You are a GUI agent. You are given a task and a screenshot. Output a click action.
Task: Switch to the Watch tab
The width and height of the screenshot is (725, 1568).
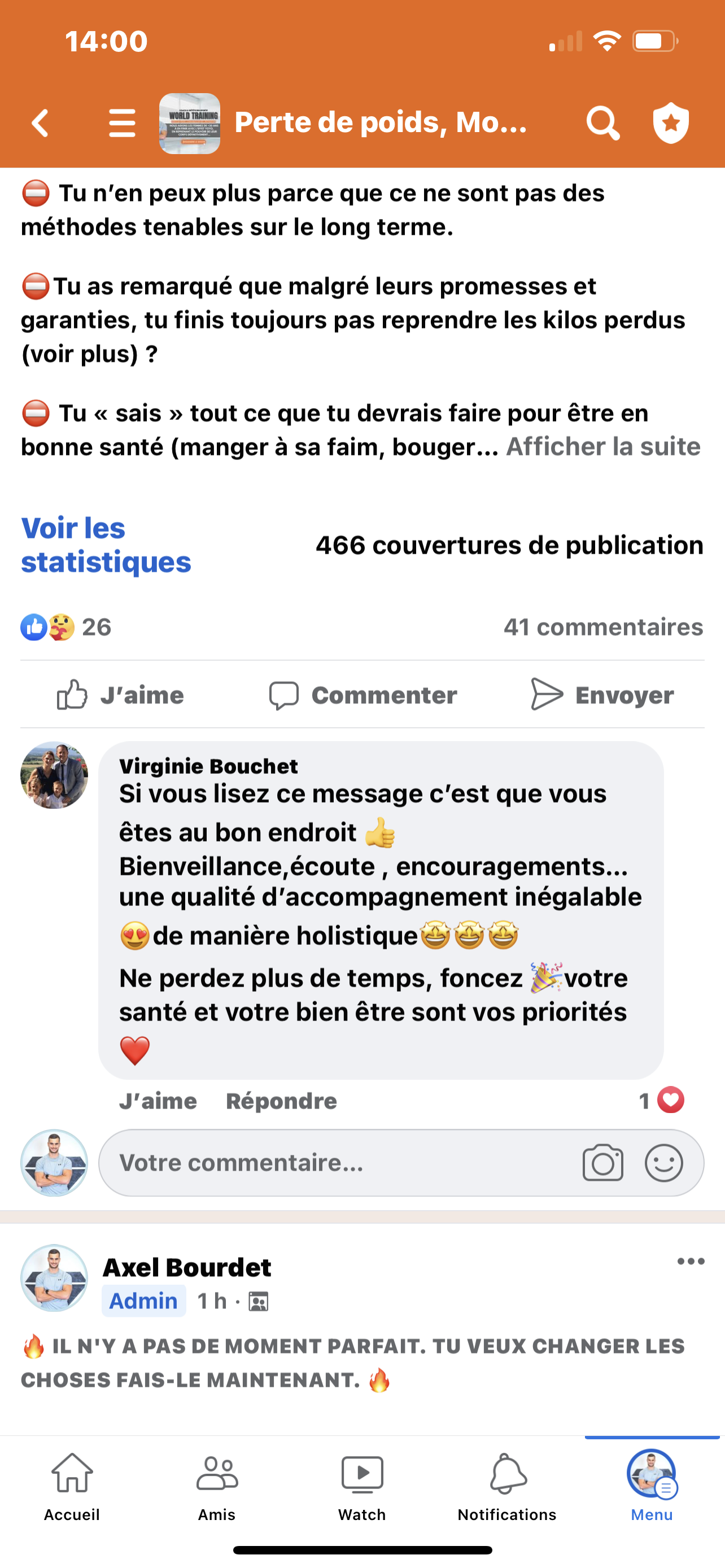tap(362, 1485)
